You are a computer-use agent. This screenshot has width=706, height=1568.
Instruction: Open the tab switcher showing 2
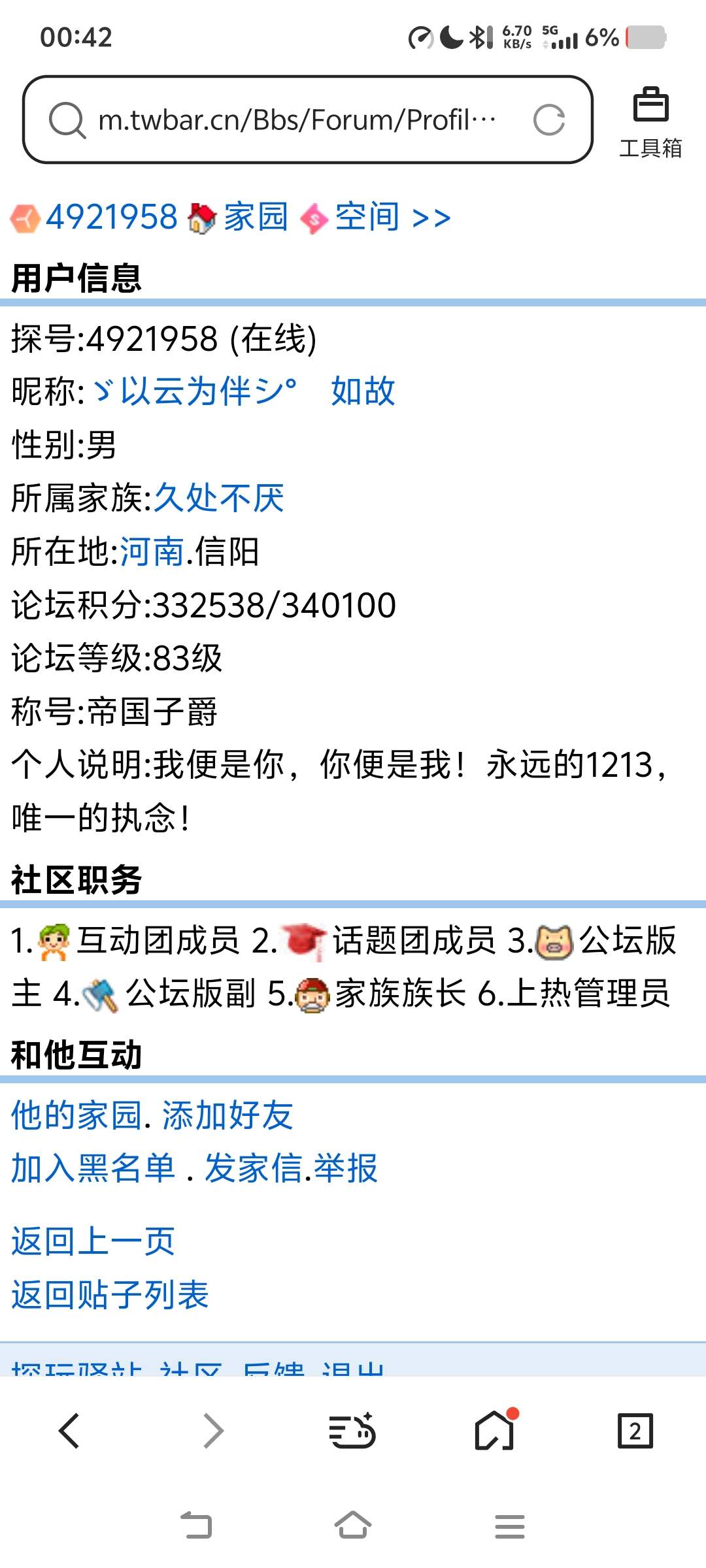tap(635, 1431)
